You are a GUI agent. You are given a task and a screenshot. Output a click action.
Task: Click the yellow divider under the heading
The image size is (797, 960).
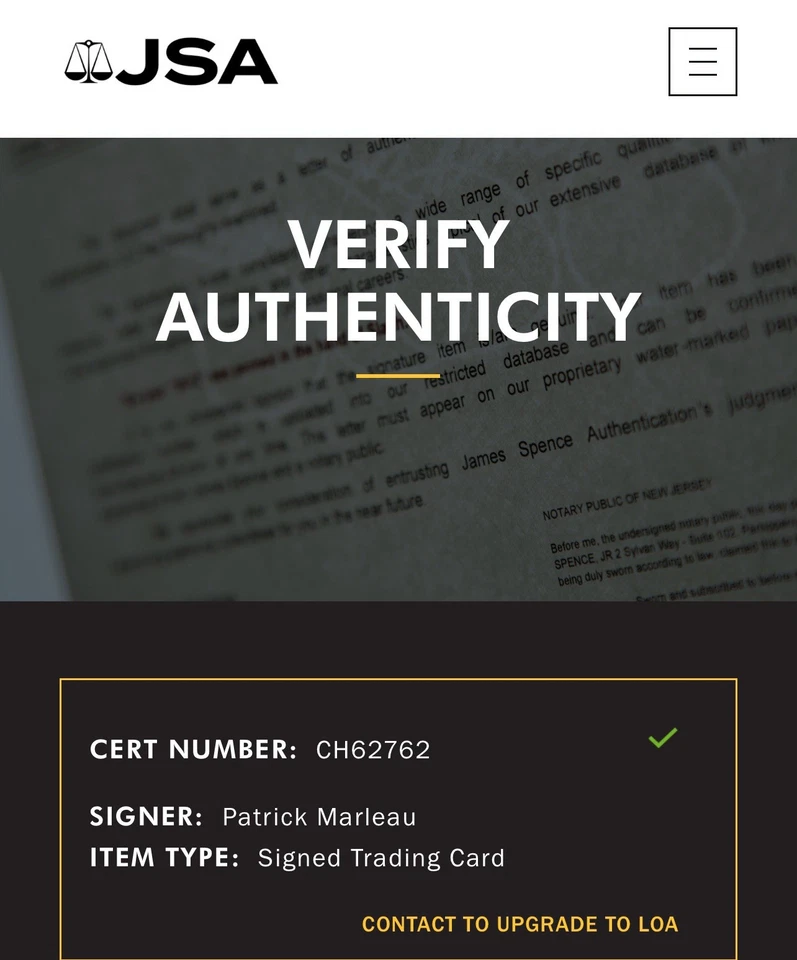tap(398, 376)
